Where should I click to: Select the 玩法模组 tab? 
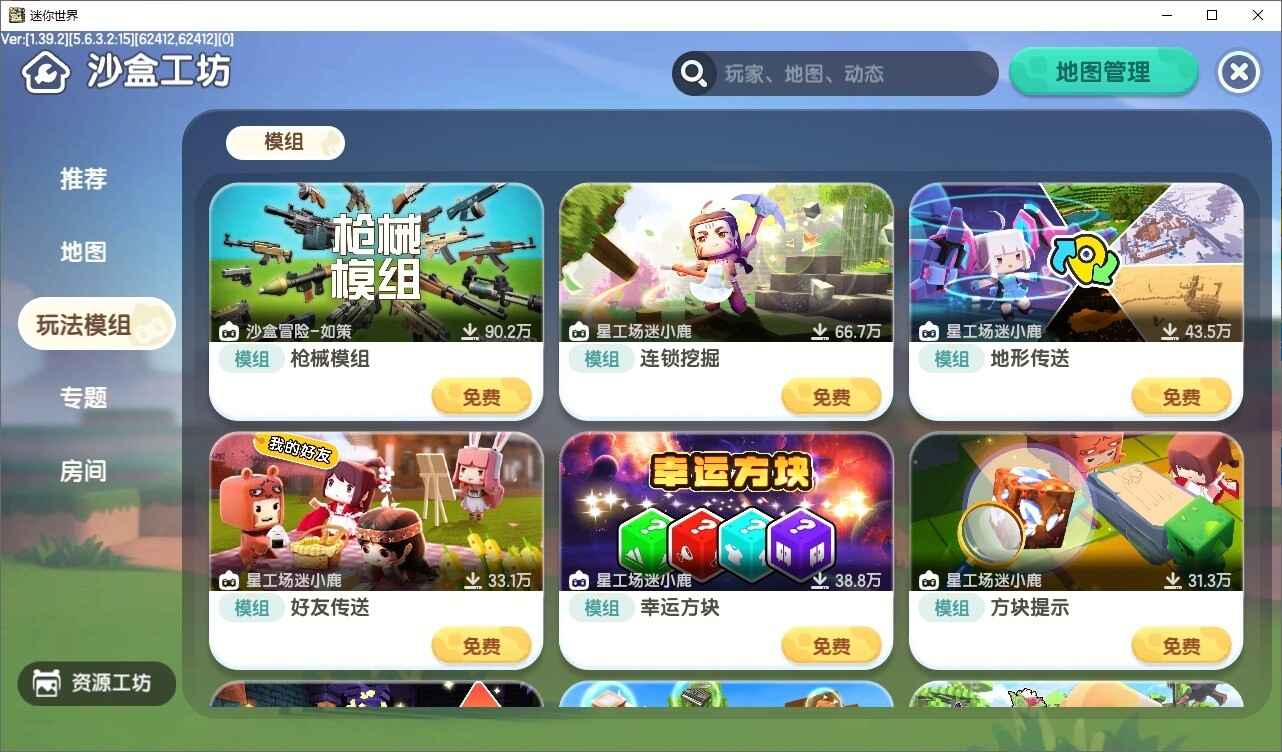coord(96,325)
